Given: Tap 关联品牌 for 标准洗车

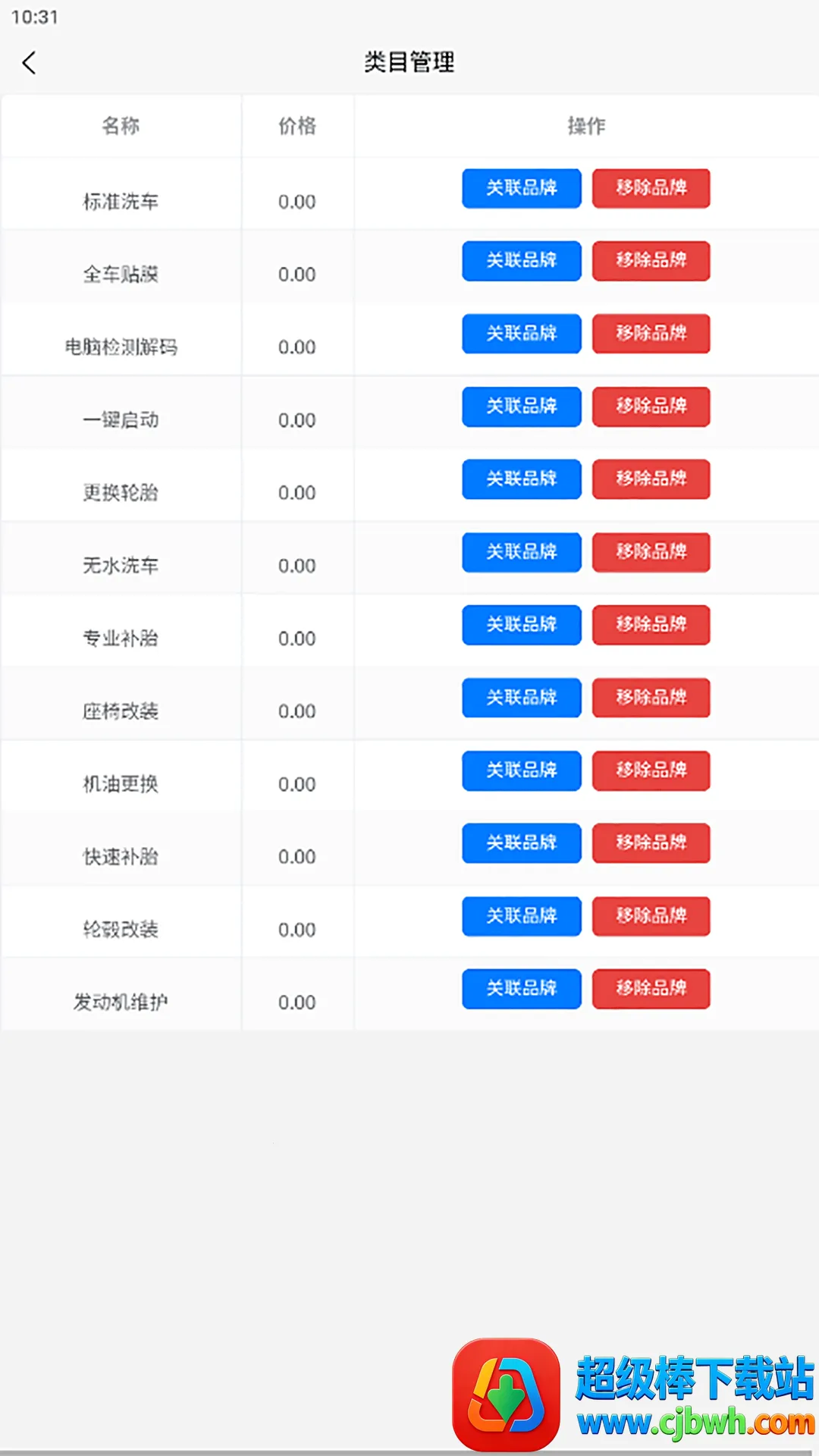Looking at the screenshot, I should click(521, 188).
